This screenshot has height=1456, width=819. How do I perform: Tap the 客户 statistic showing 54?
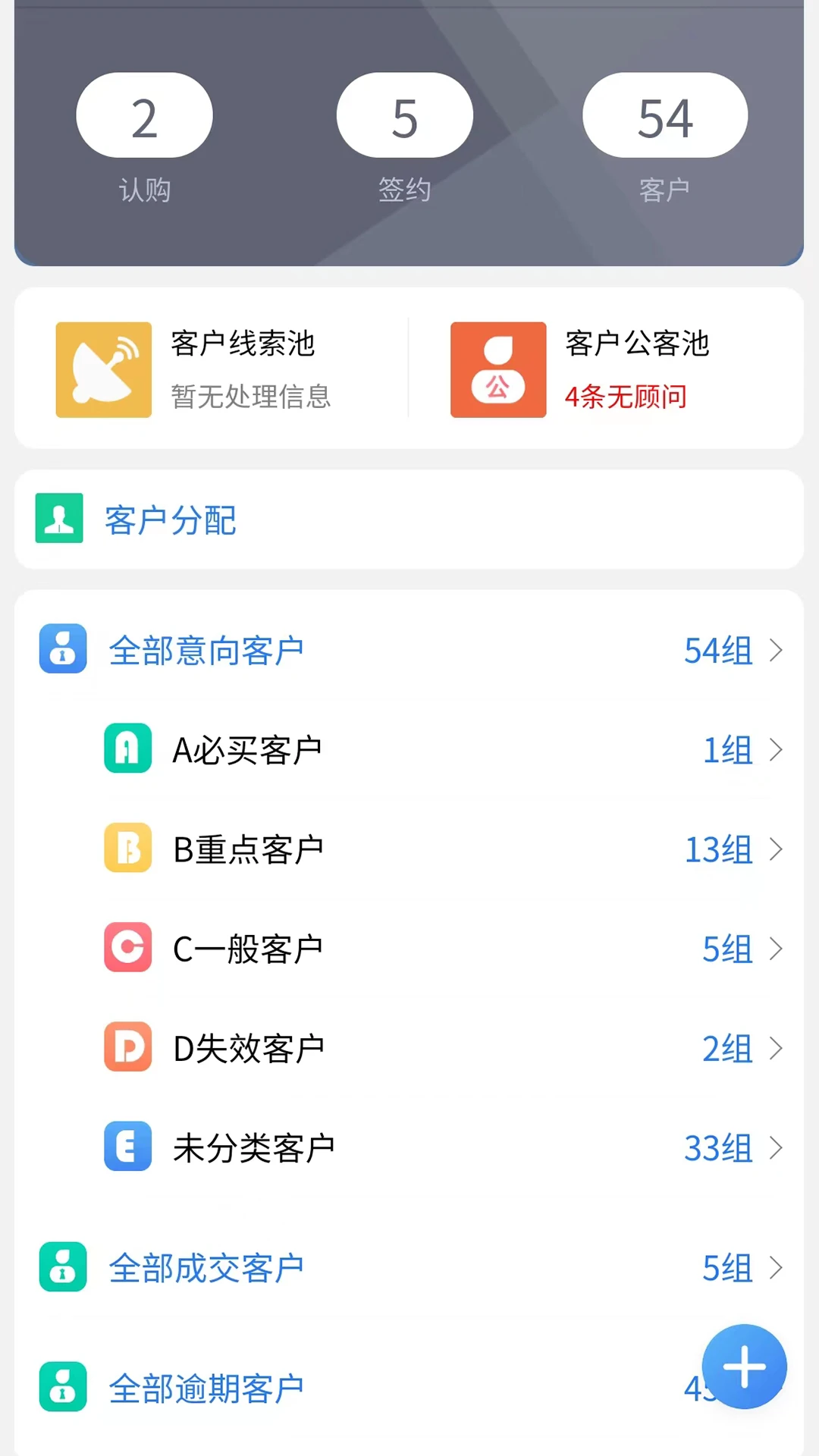coord(665,115)
